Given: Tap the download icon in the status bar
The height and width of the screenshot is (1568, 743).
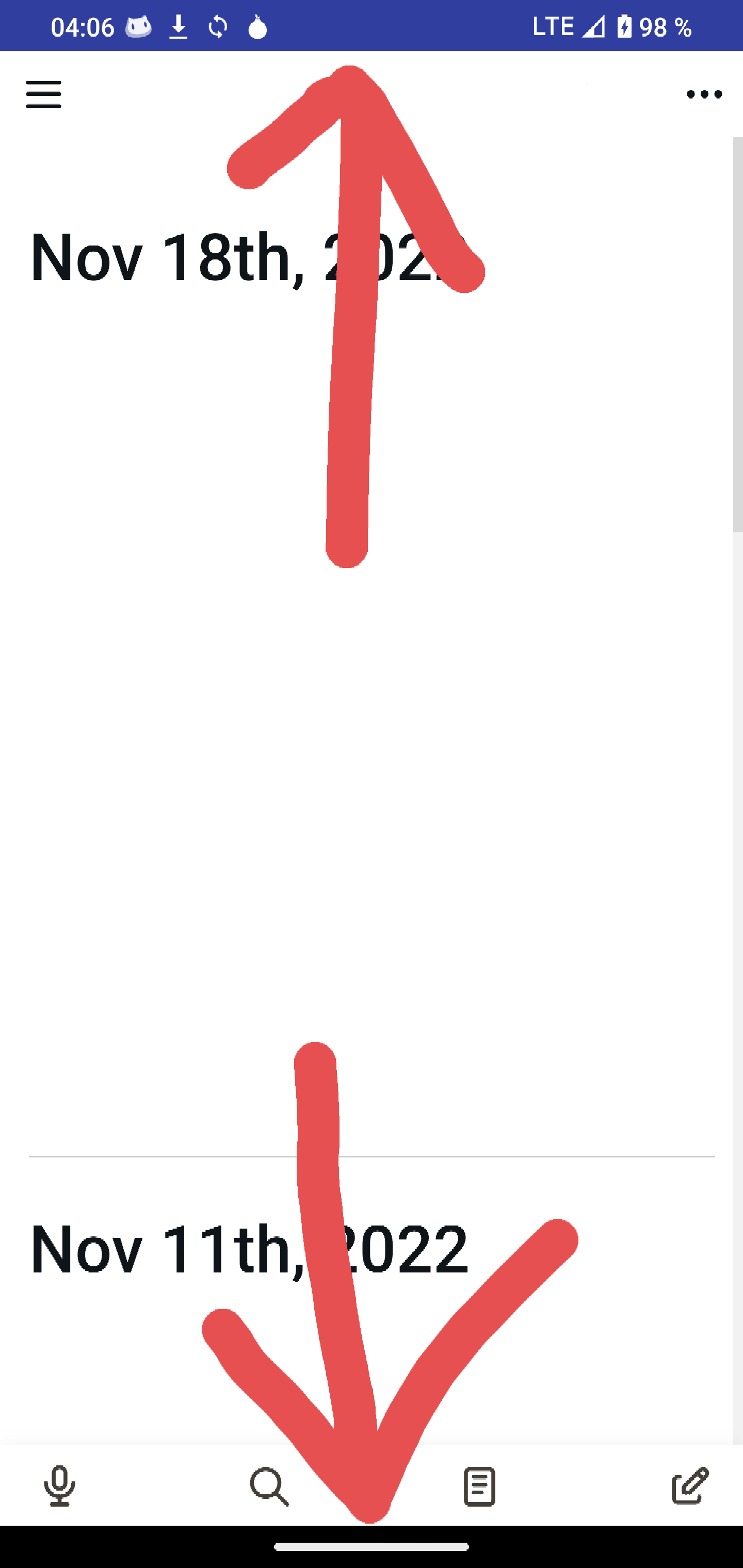Looking at the screenshot, I should [x=179, y=26].
